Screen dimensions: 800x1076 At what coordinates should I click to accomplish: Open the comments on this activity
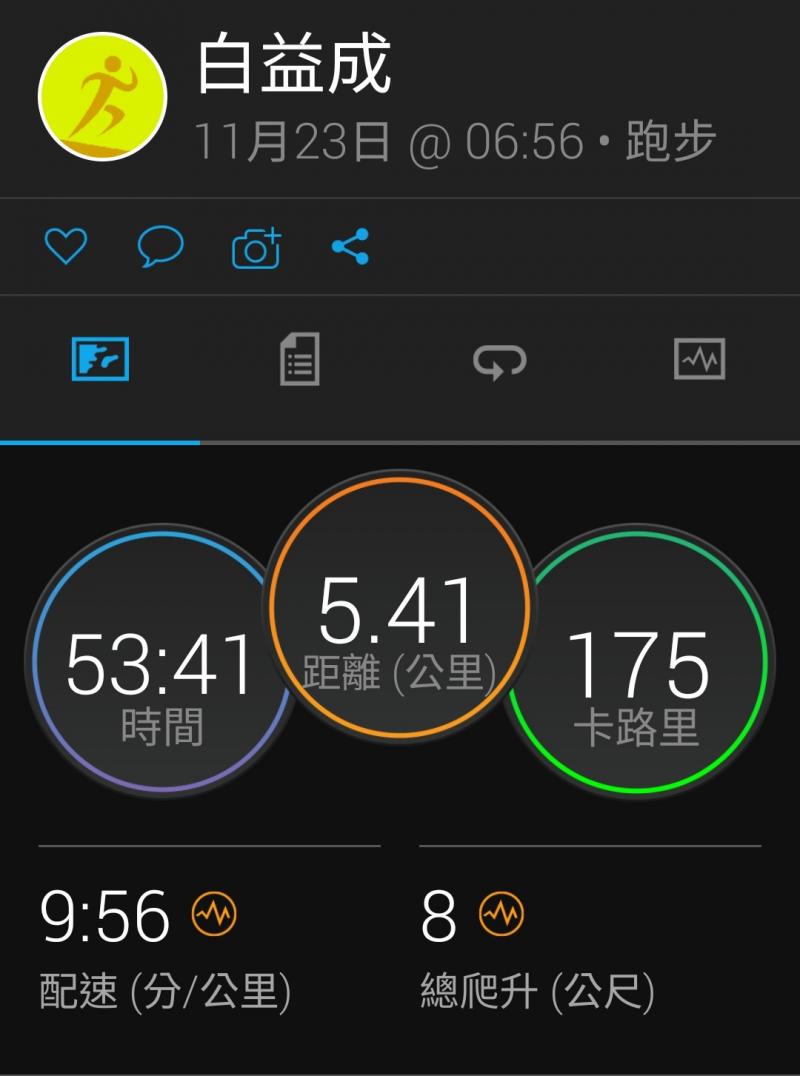tap(160, 246)
